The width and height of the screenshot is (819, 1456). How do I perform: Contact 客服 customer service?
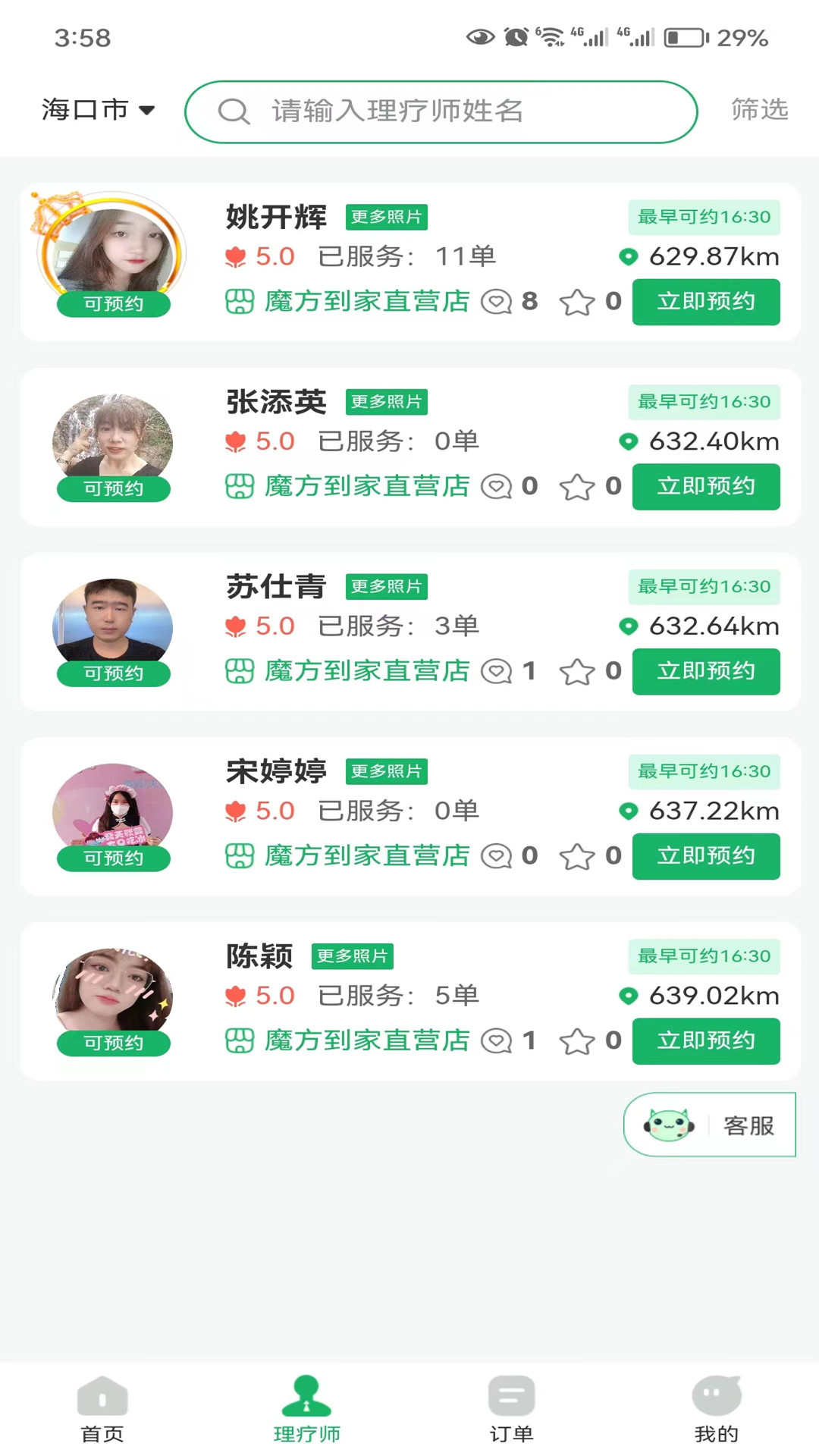coord(709,1125)
